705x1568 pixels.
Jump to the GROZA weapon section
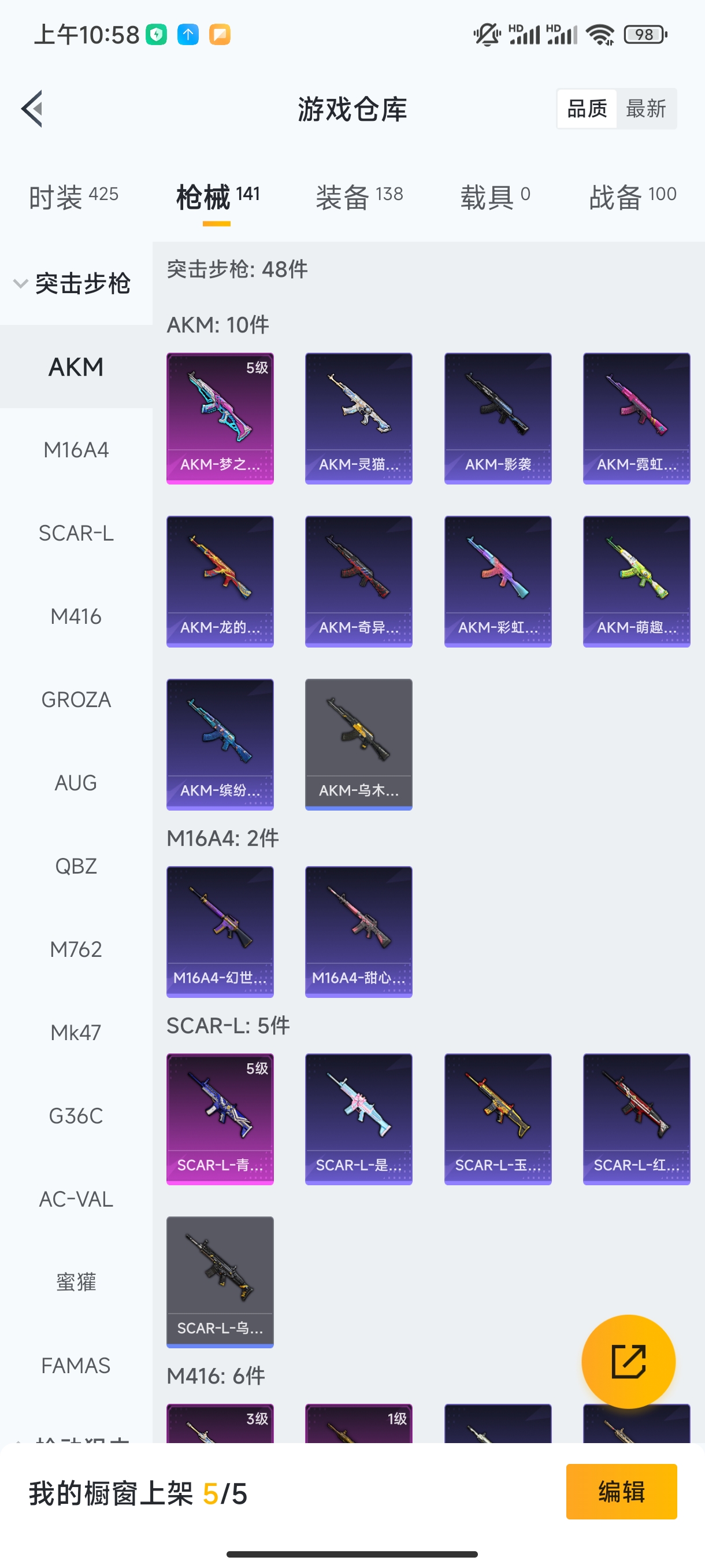coord(76,700)
